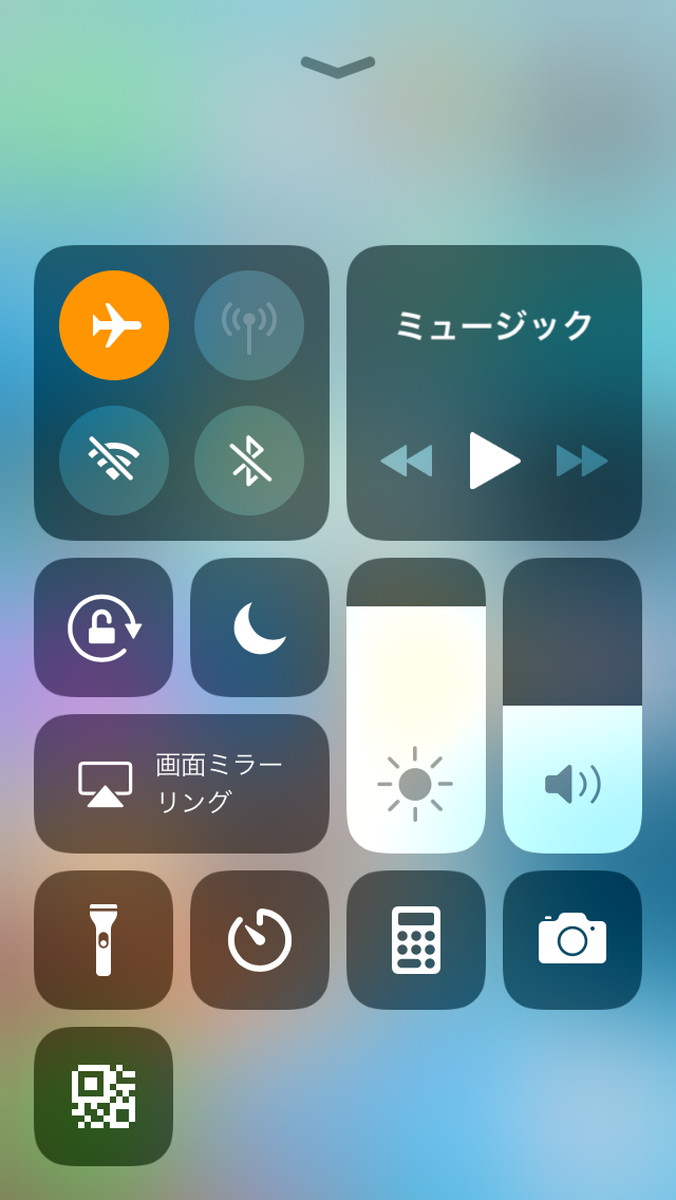Tap the volume slider
Screen dimensions: 676x1200
pyautogui.click(x=572, y=706)
